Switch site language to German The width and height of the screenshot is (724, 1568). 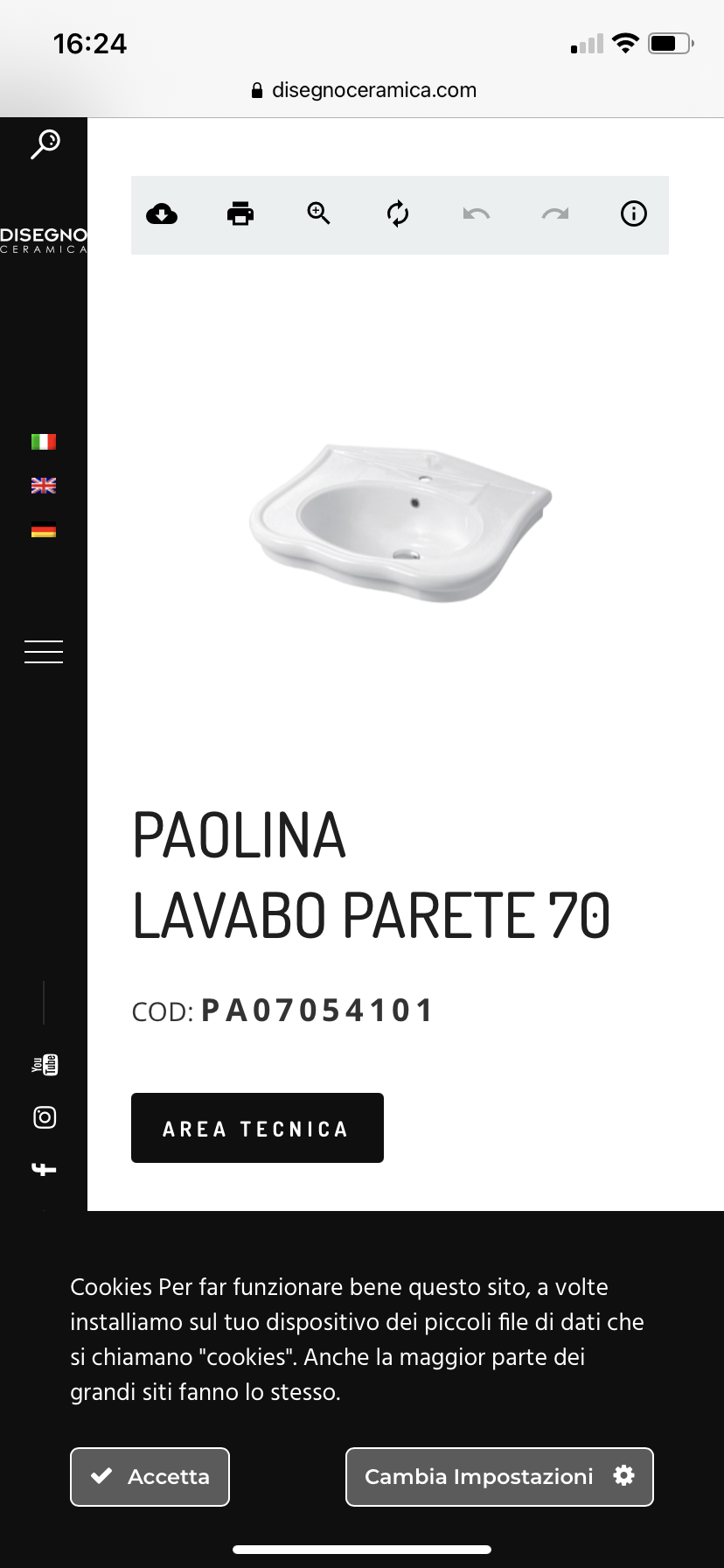(x=44, y=529)
